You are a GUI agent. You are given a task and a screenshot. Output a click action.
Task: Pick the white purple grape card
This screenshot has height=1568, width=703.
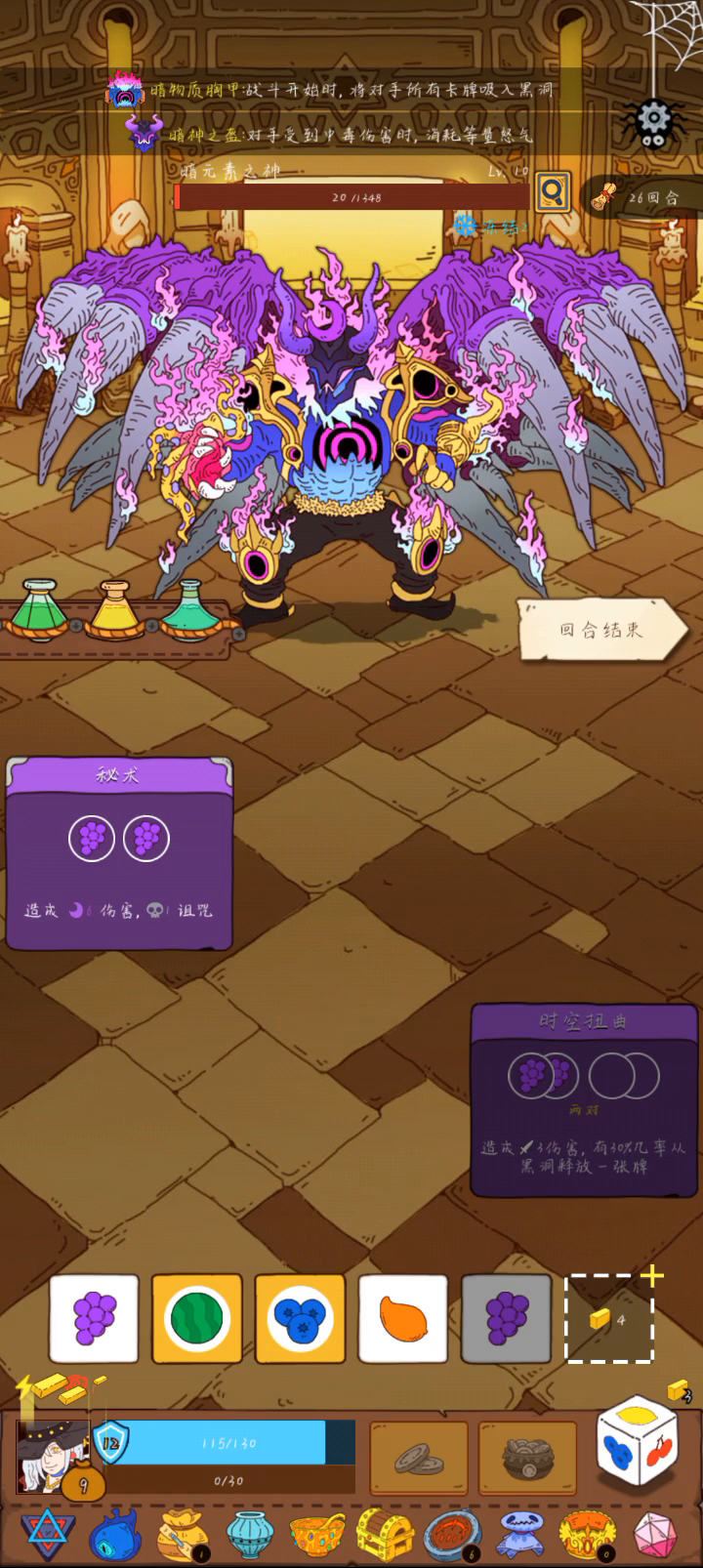(x=94, y=1318)
